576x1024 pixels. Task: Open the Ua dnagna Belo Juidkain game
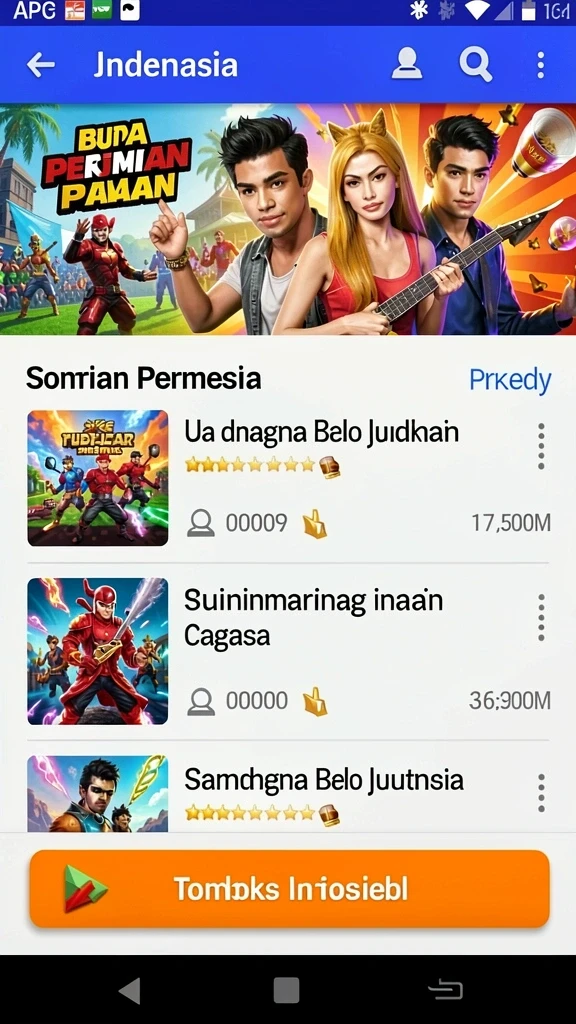click(x=288, y=478)
